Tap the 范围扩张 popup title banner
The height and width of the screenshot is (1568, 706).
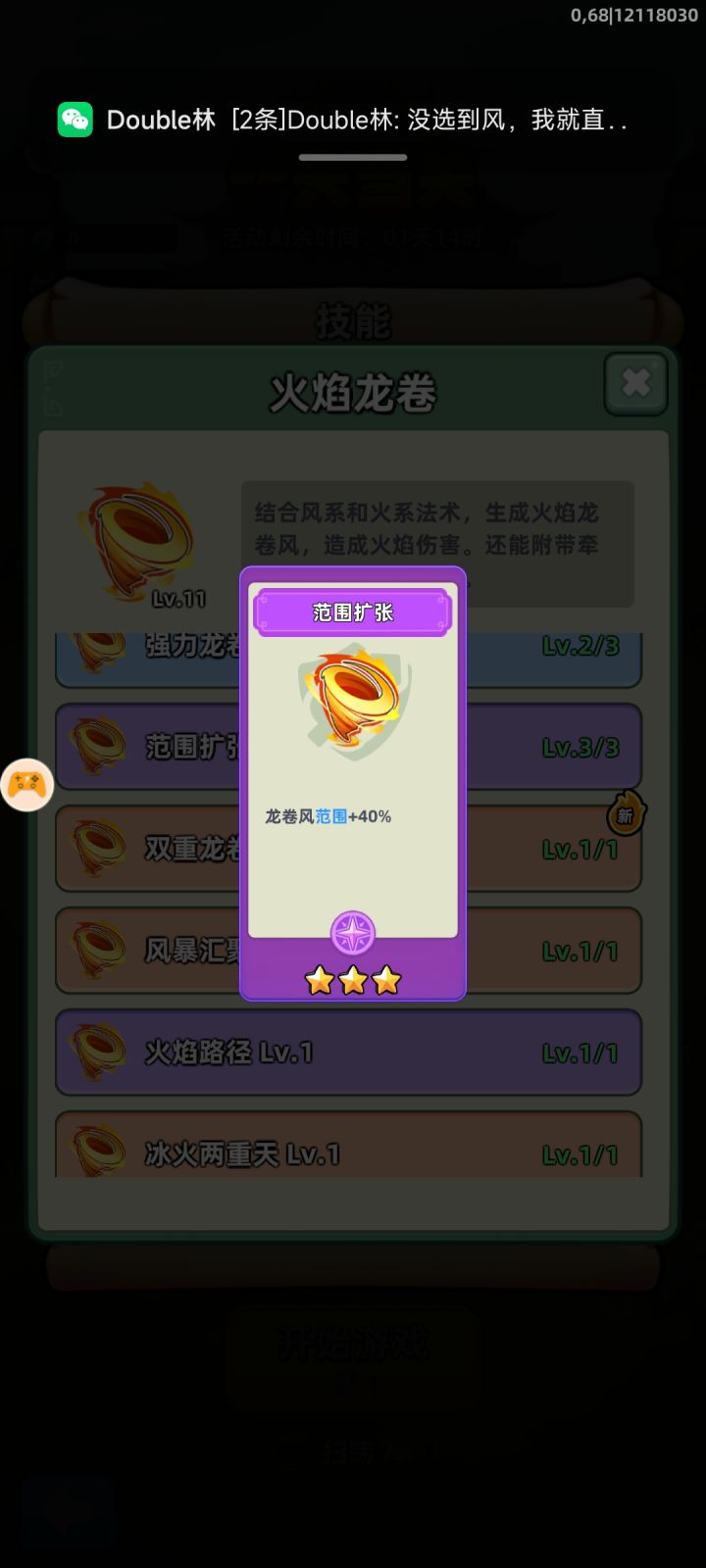pos(352,610)
